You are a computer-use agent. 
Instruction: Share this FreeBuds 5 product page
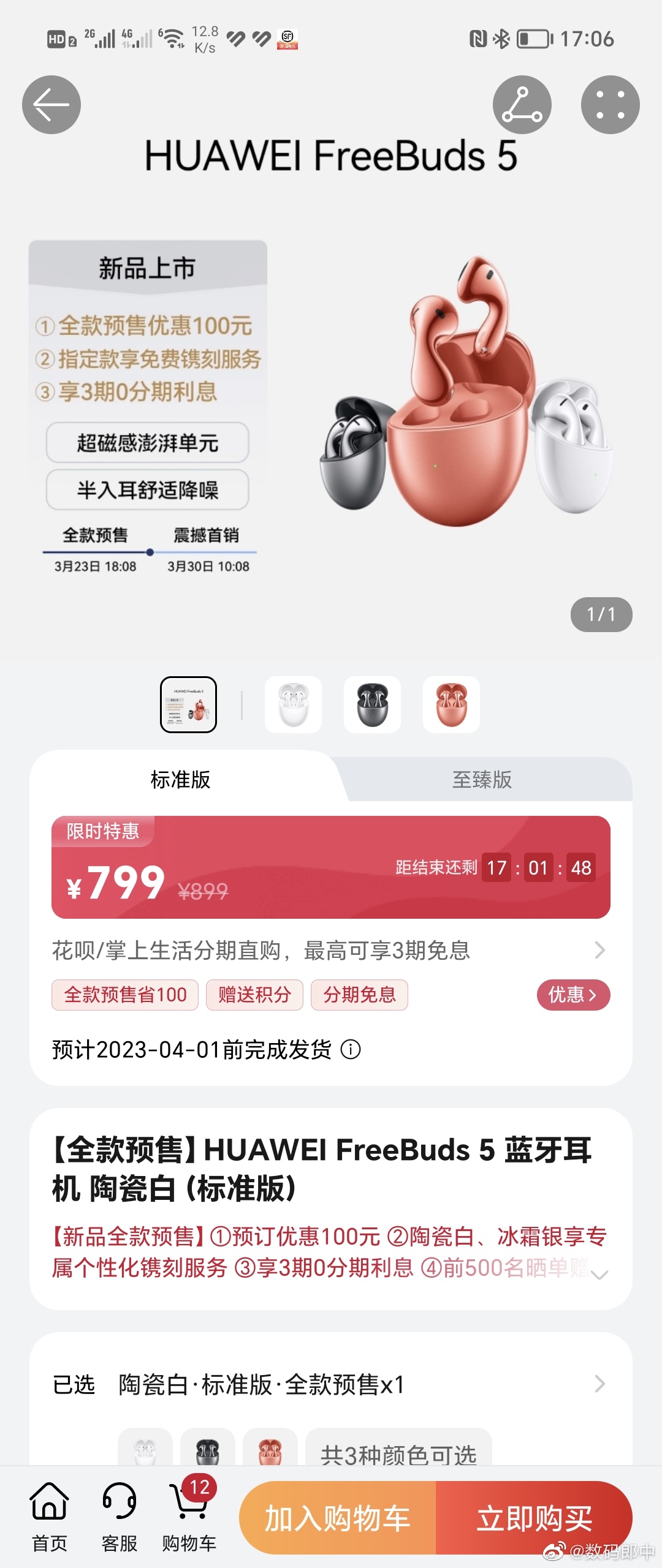tap(522, 105)
